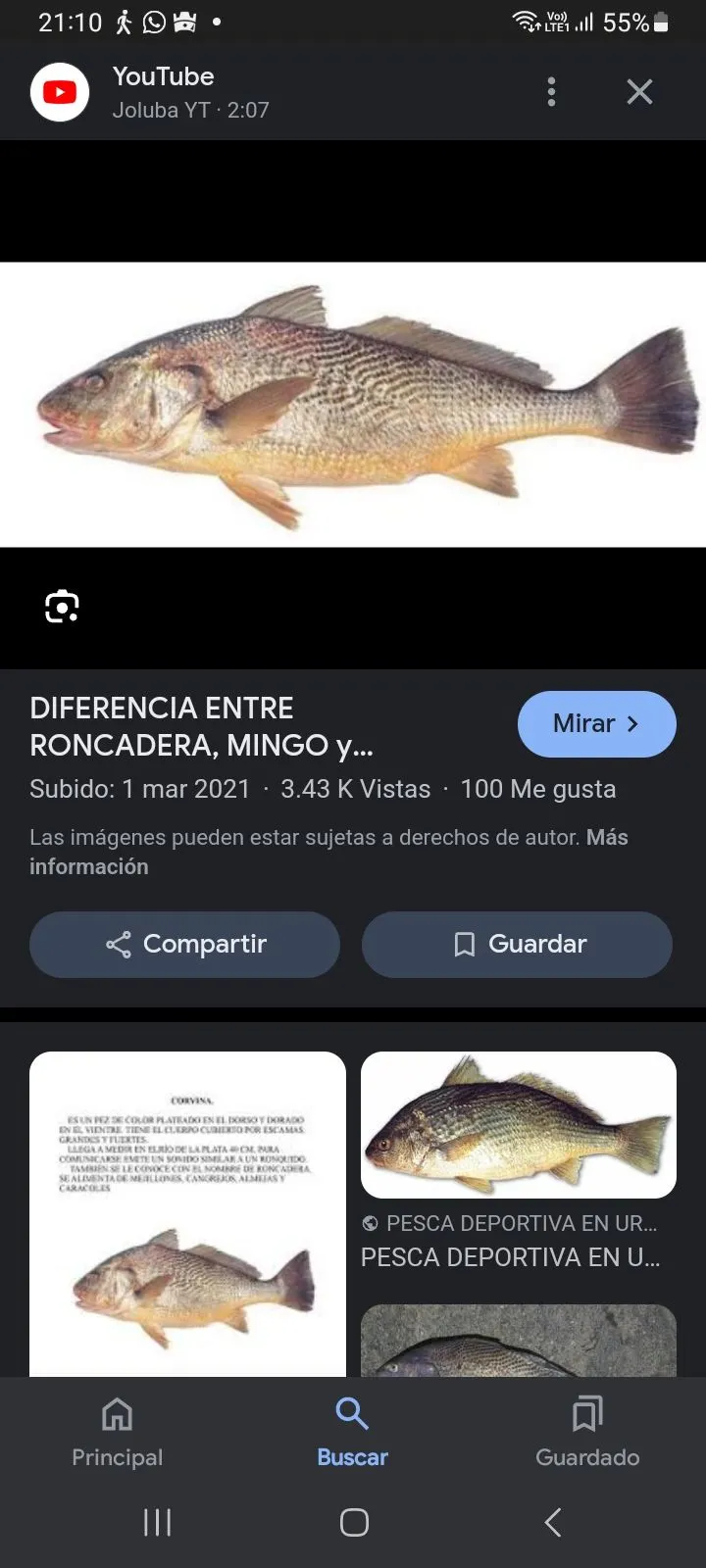Open recent apps from navigation bar
This screenshot has height=1568, width=706.
(157, 1522)
